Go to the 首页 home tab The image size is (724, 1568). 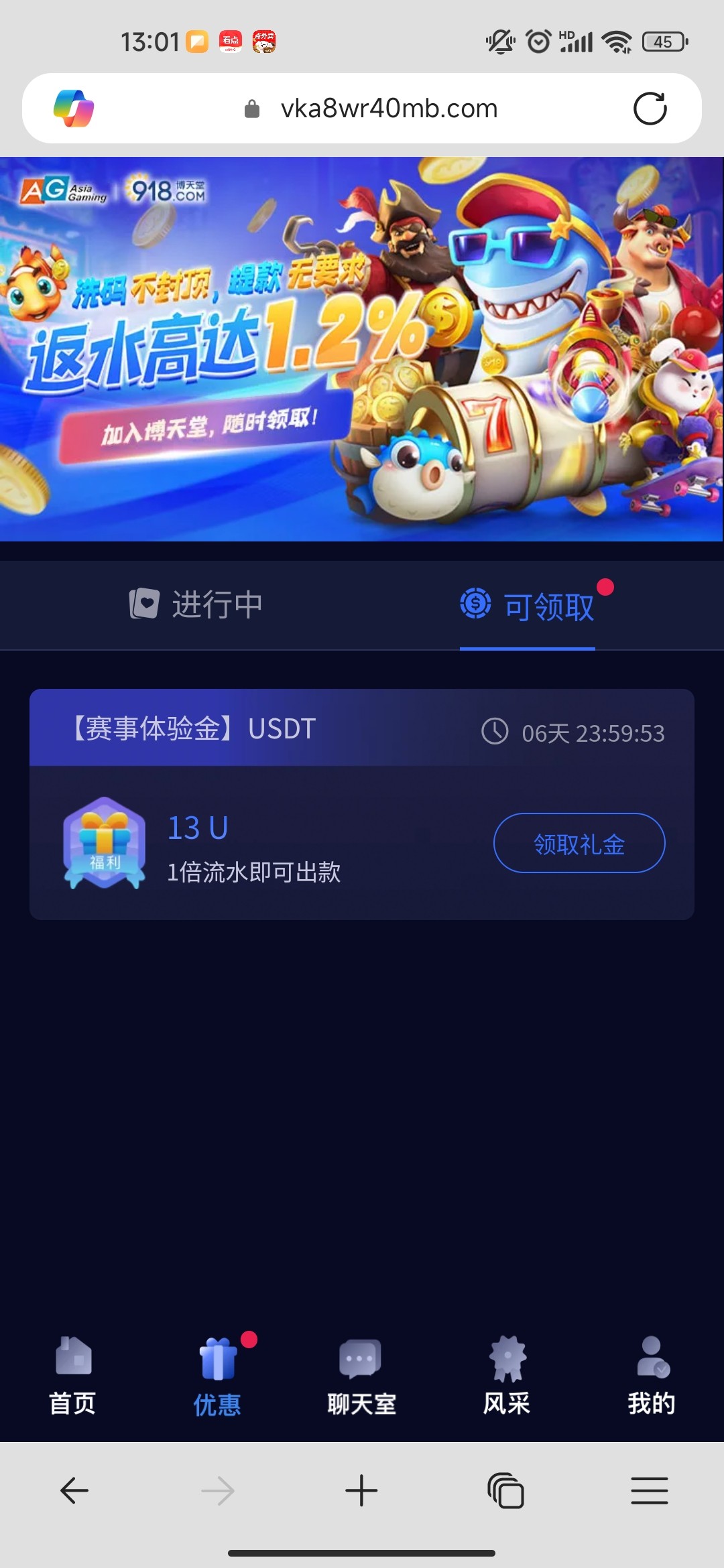72,1375
